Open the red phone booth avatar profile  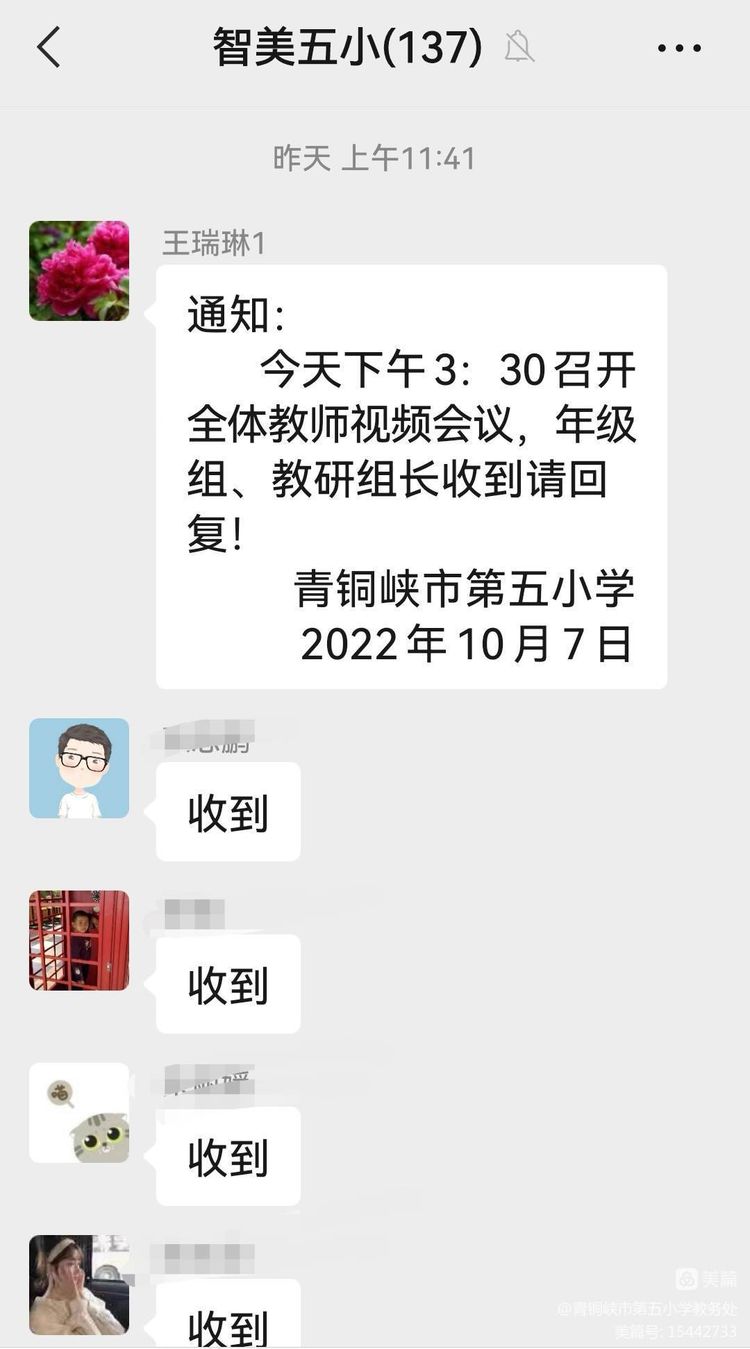79,940
